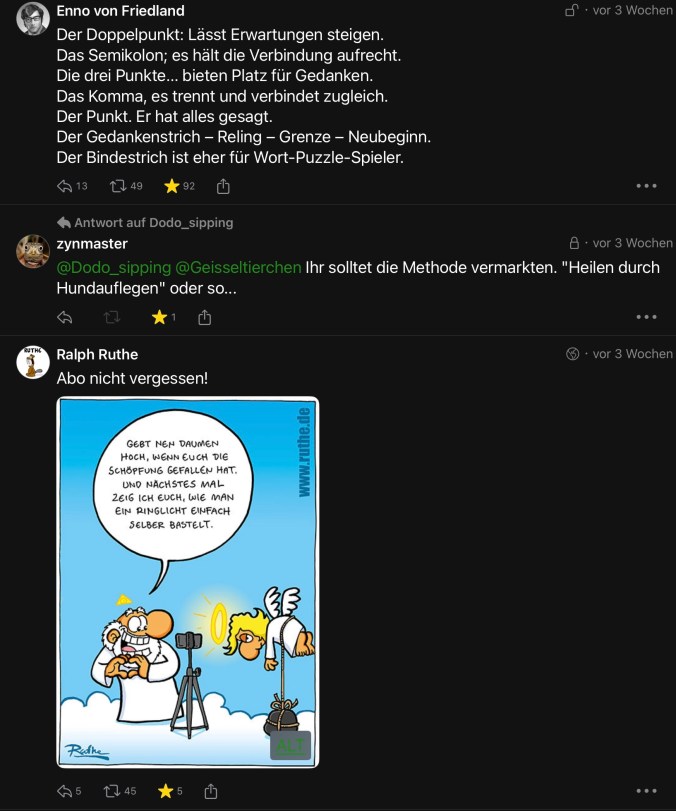Share Ralph Ruthe's post
Image resolution: width=676 pixels, height=811 pixels.
pyautogui.click(x=211, y=791)
